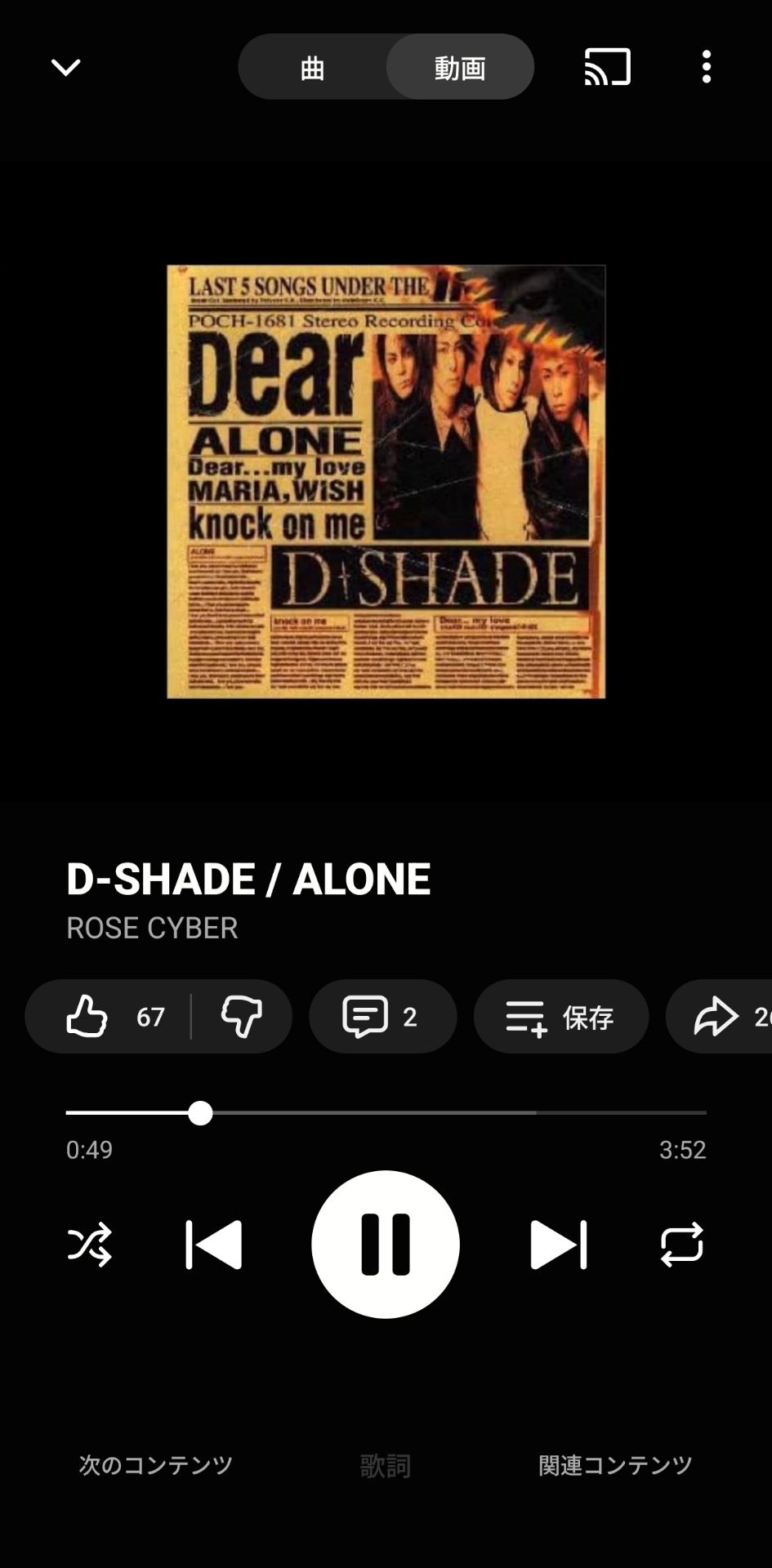772x1568 pixels.
Task: Skip to the next track
Action: coord(559,1245)
